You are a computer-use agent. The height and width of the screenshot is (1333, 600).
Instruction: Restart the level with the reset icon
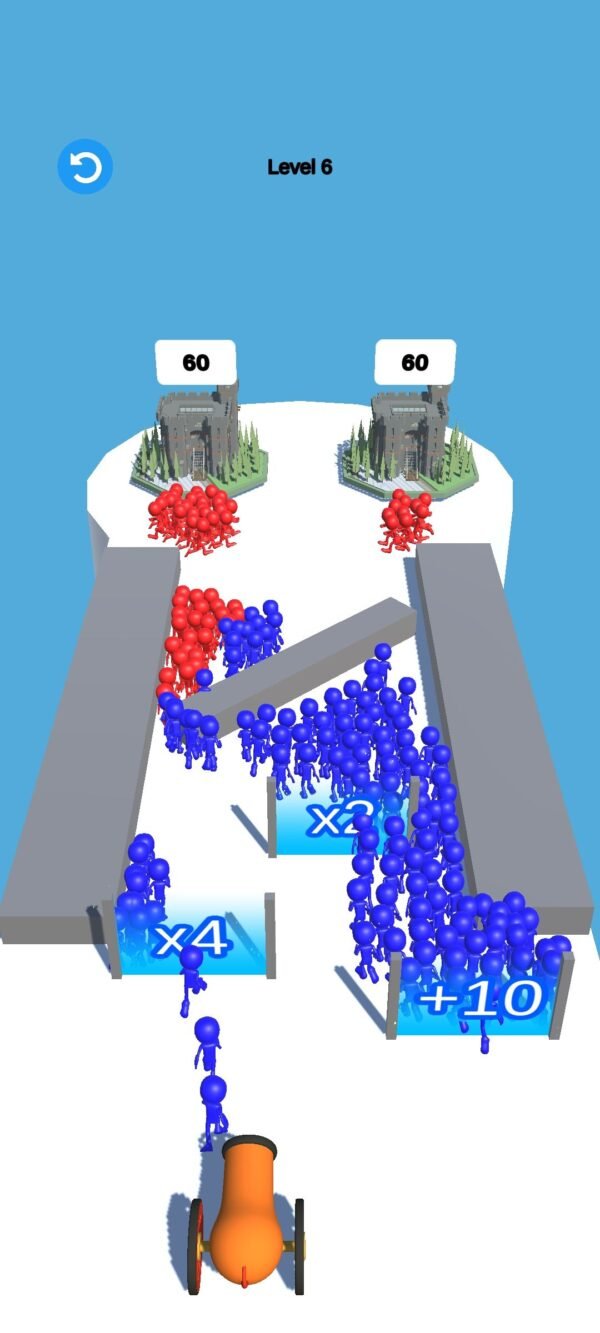(x=85, y=166)
